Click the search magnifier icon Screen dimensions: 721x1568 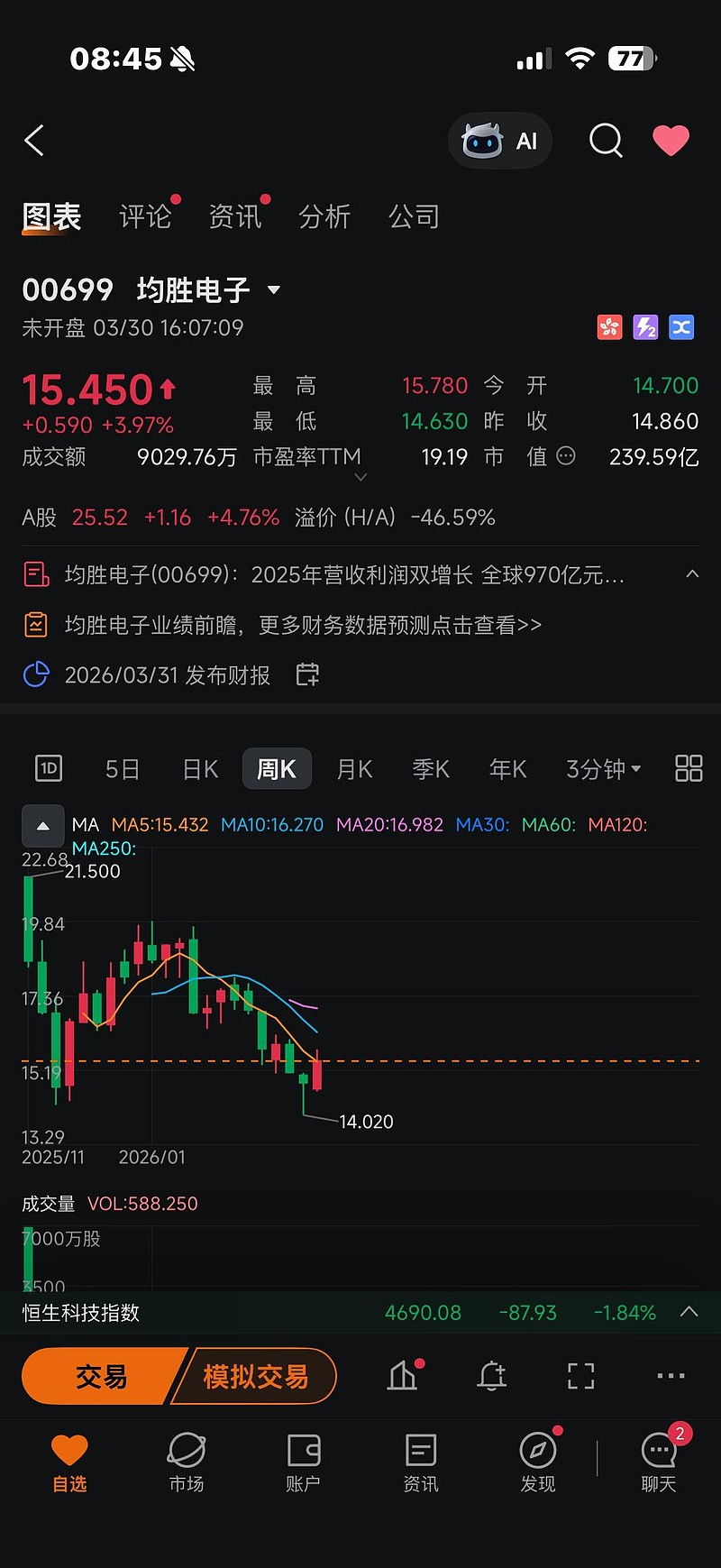click(x=605, y=141)
